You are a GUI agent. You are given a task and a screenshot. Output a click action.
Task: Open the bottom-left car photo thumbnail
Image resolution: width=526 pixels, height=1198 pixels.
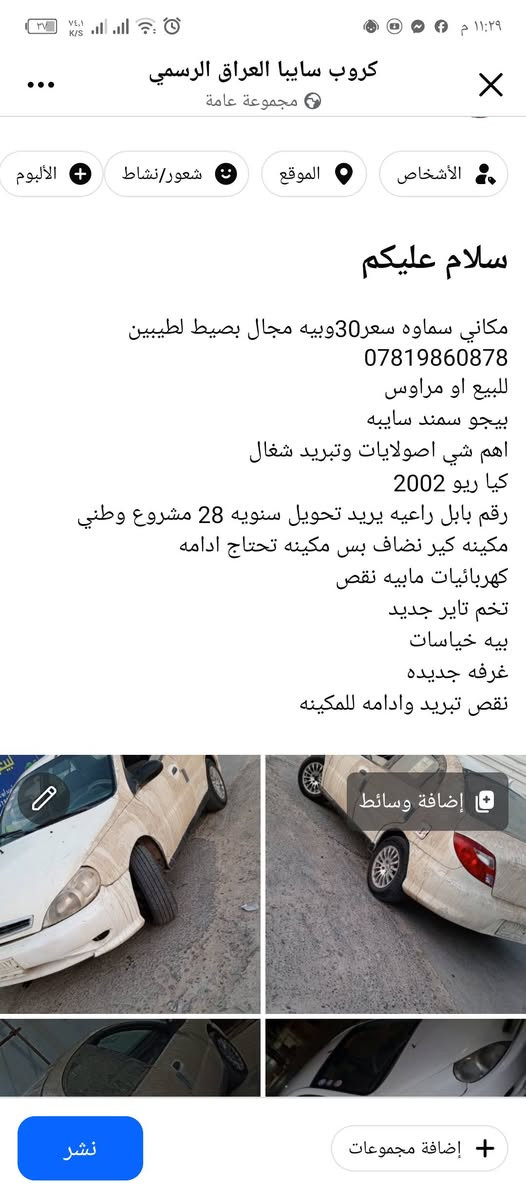click(x=130, y=1057)
